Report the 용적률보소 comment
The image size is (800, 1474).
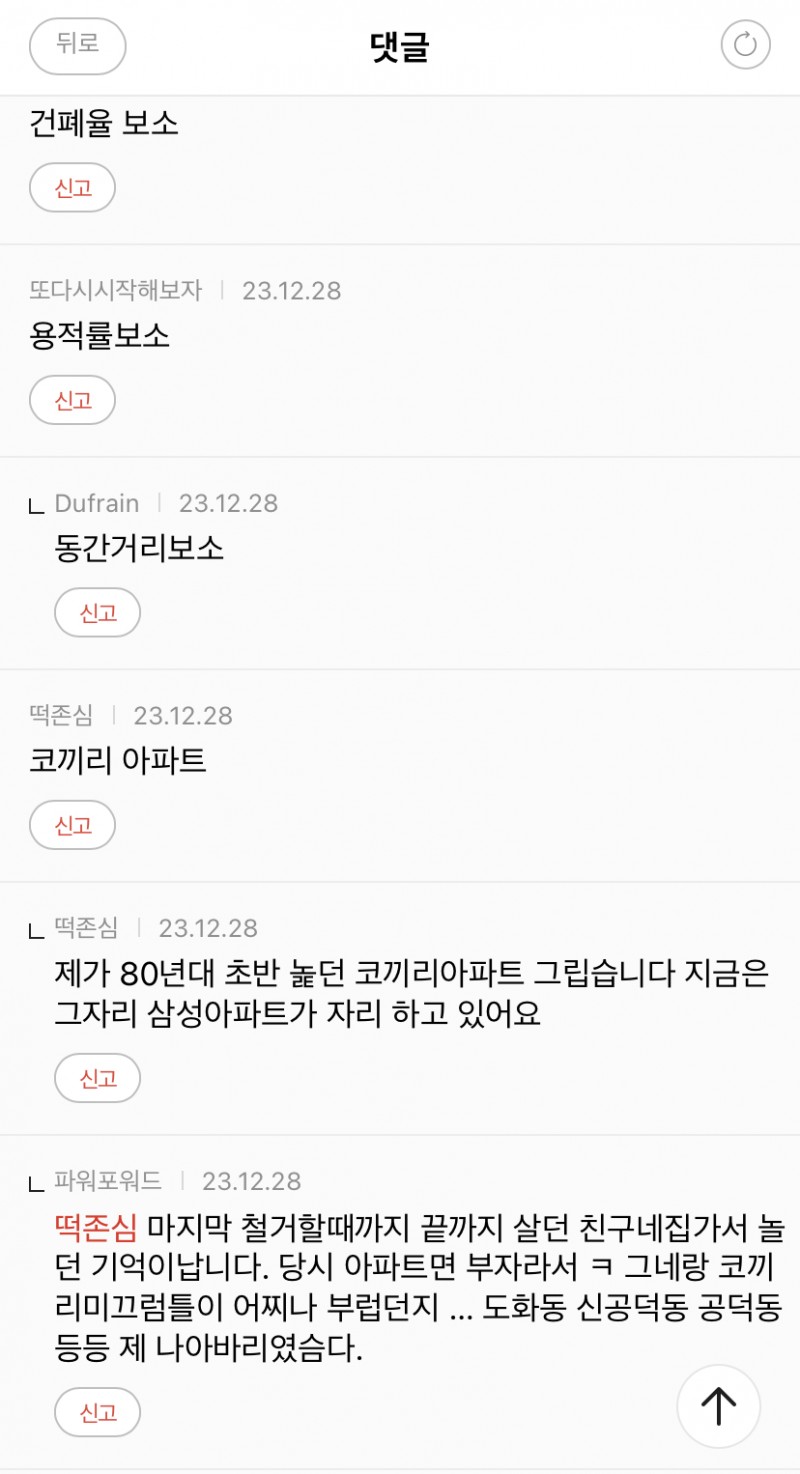pyautogui.click(x=73, y=400)
